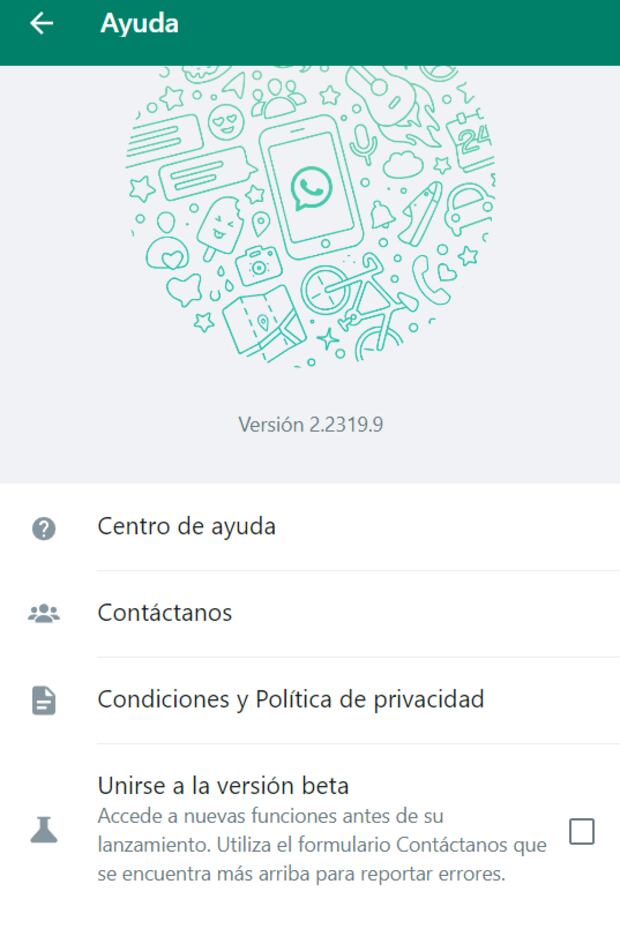Open Condiciones y Política de privacidad

point(290,699)
